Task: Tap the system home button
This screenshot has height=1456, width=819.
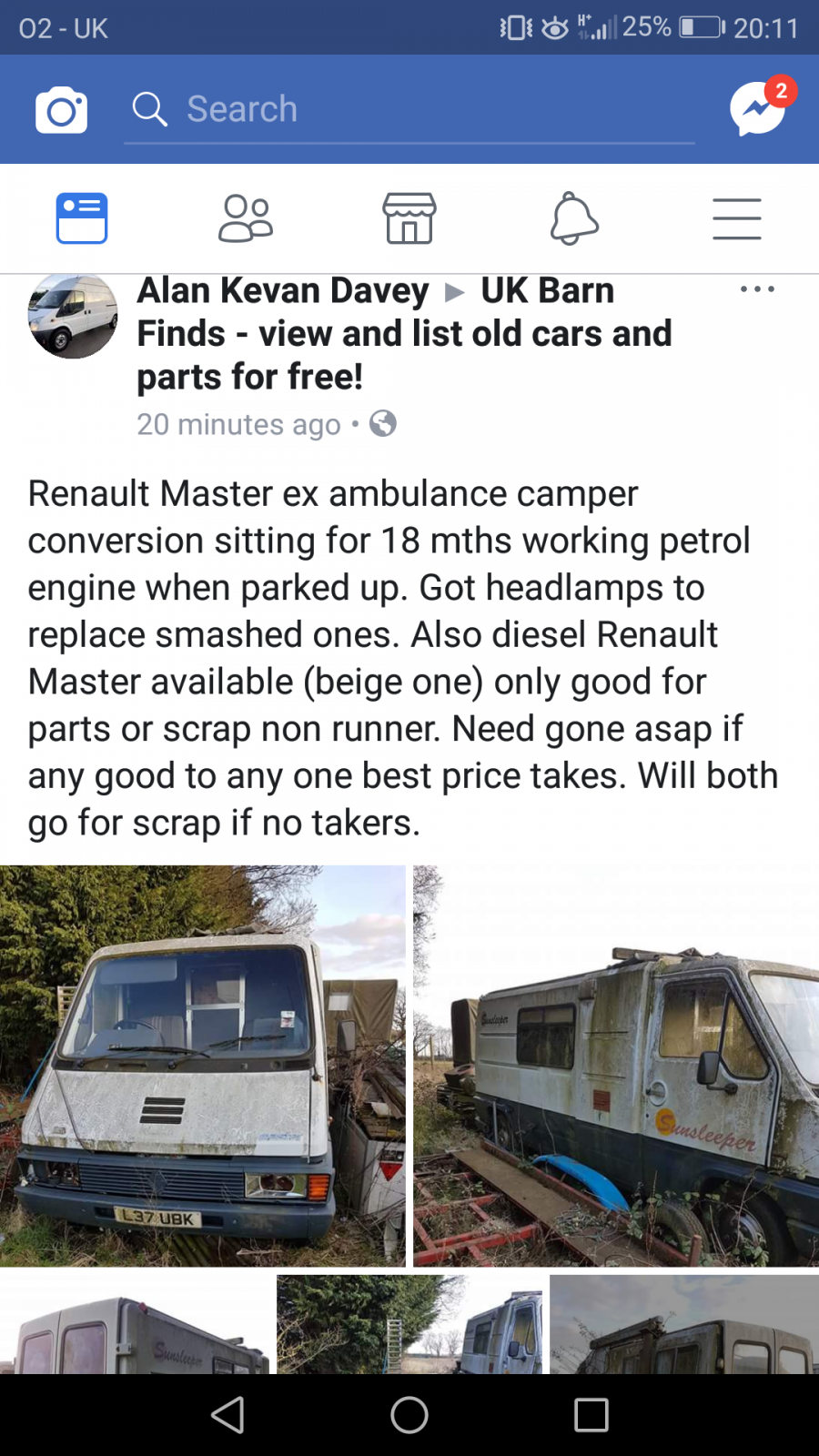Action: coord(409,1415)
